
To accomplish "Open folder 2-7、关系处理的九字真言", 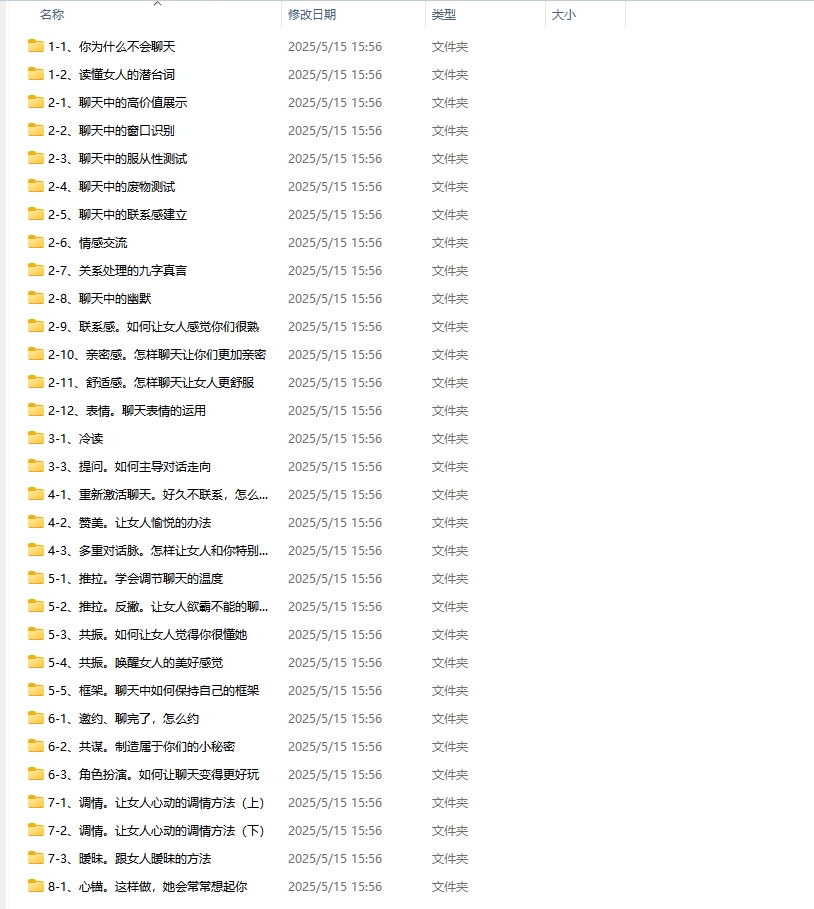I will (x=117, y=271).
